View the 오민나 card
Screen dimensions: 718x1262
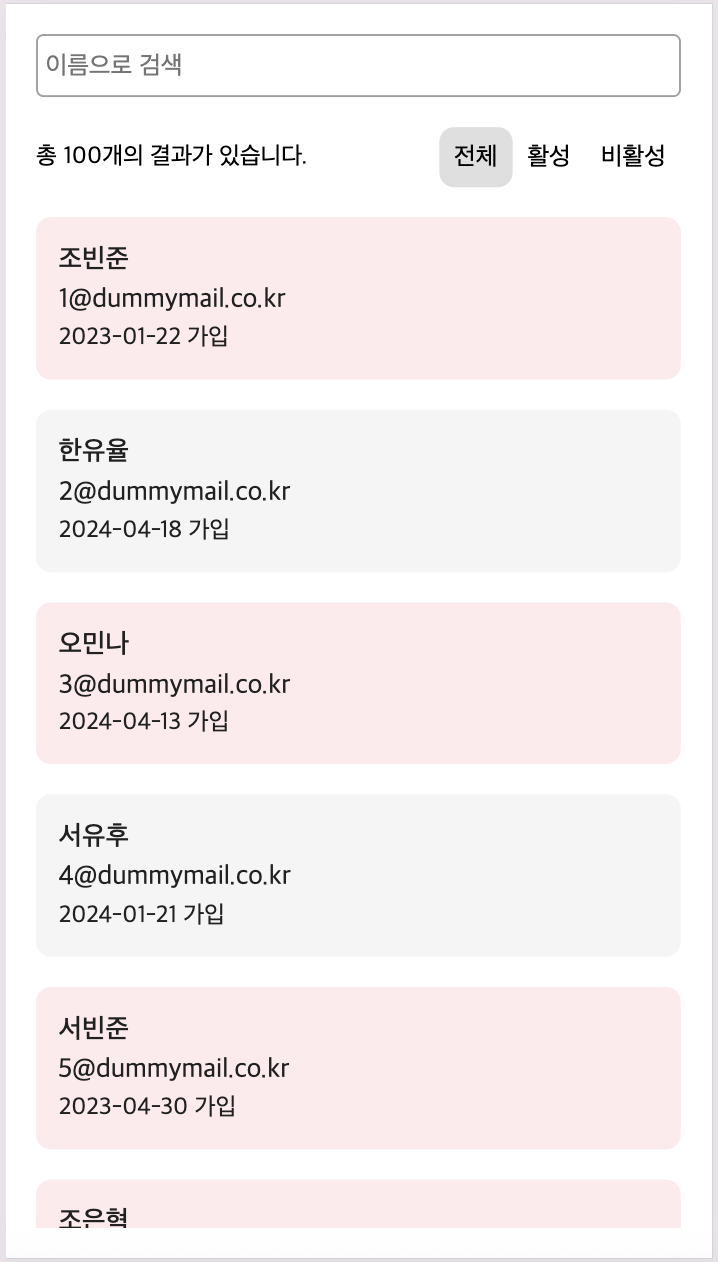click(358, 683)
